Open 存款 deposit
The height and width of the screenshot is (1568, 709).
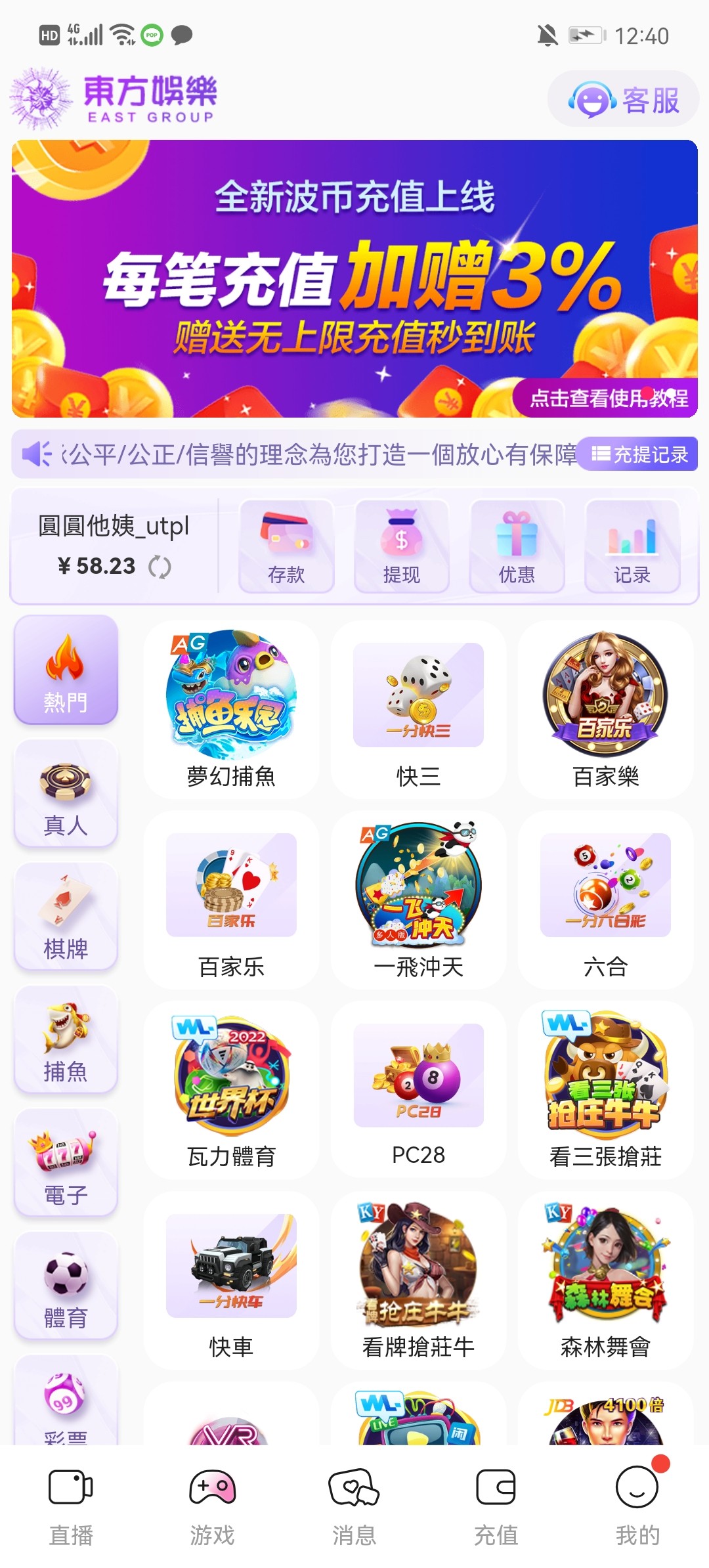[x=286, y=546]
